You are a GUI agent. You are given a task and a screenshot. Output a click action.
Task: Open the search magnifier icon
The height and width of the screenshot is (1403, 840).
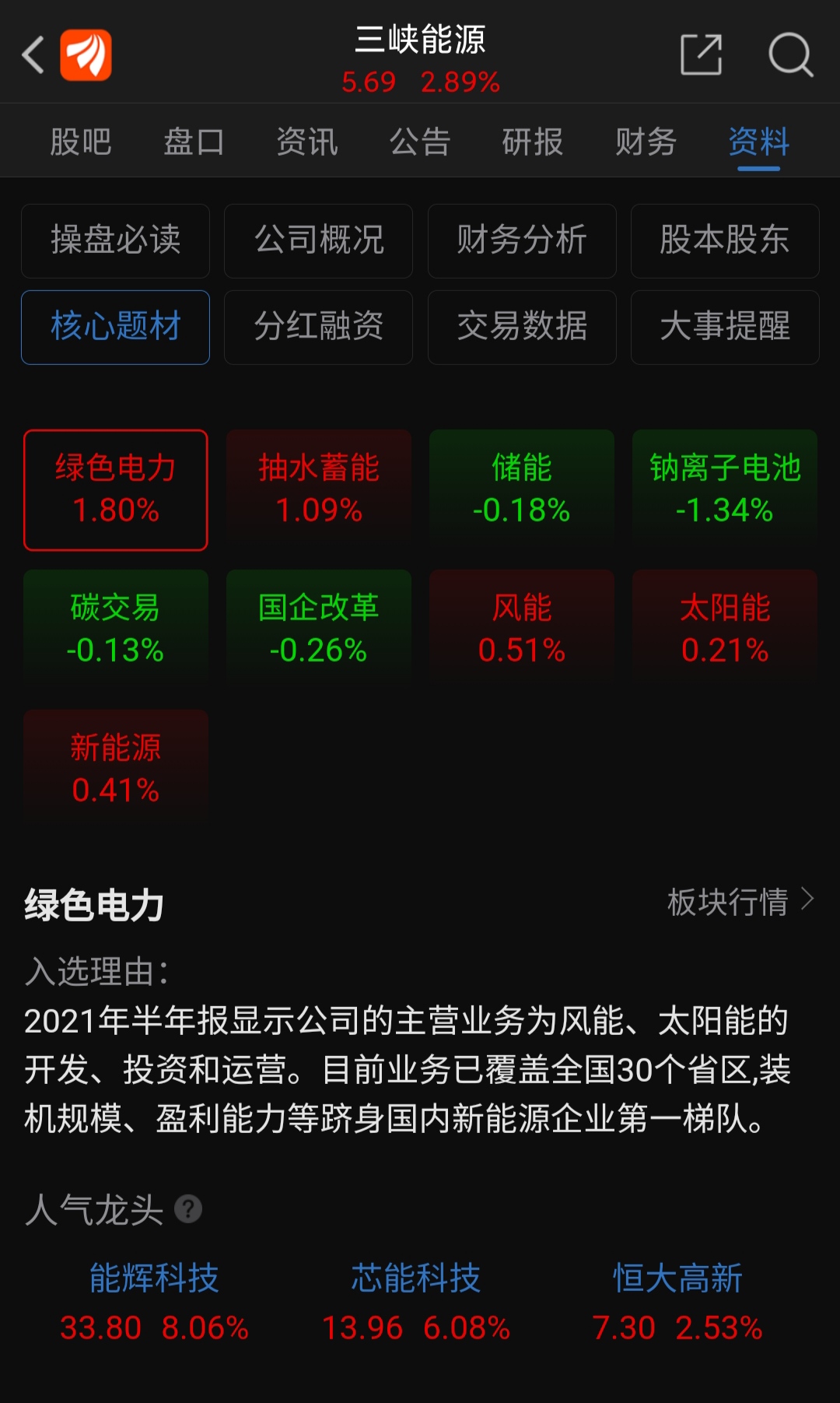[x=790, y=54]
